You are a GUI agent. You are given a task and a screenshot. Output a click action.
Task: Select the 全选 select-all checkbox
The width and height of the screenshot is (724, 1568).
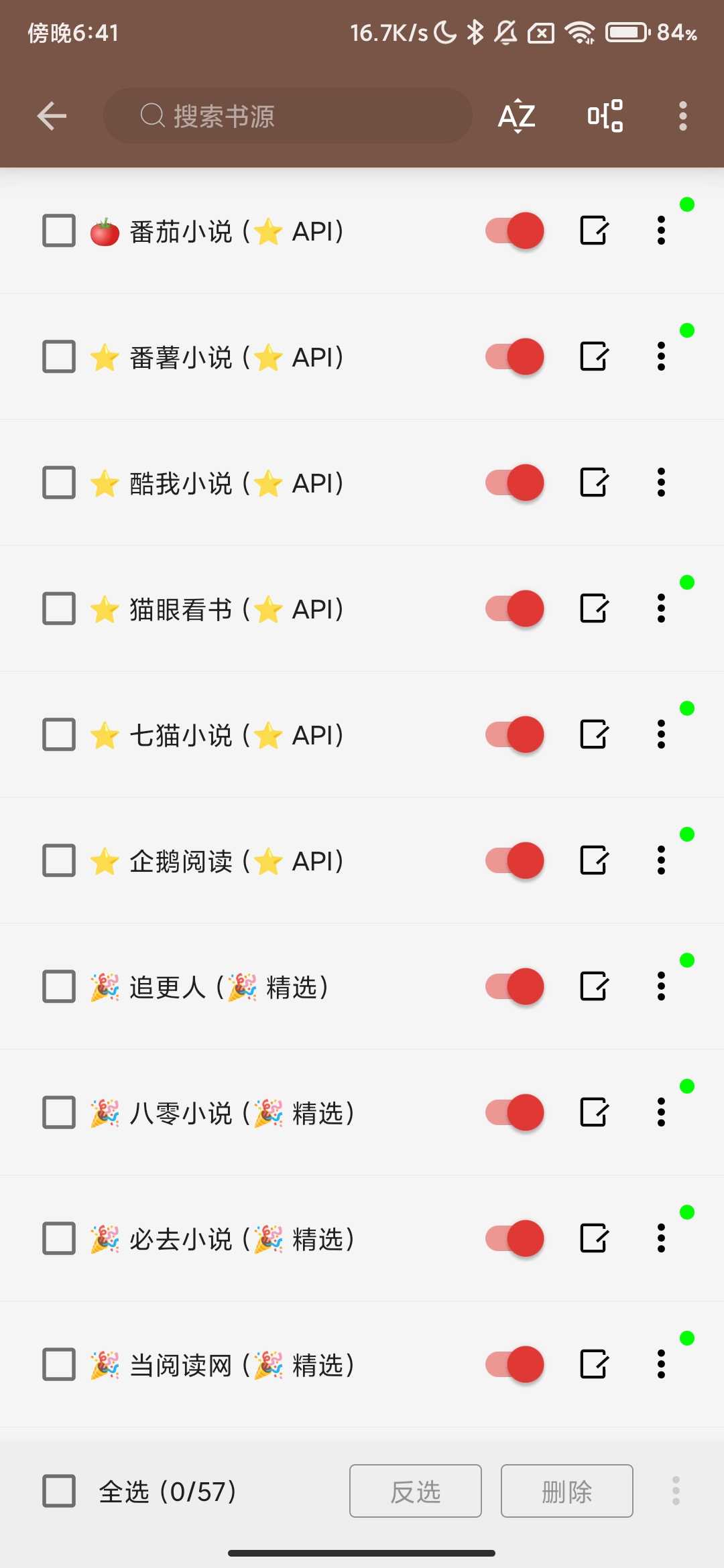58,1492
